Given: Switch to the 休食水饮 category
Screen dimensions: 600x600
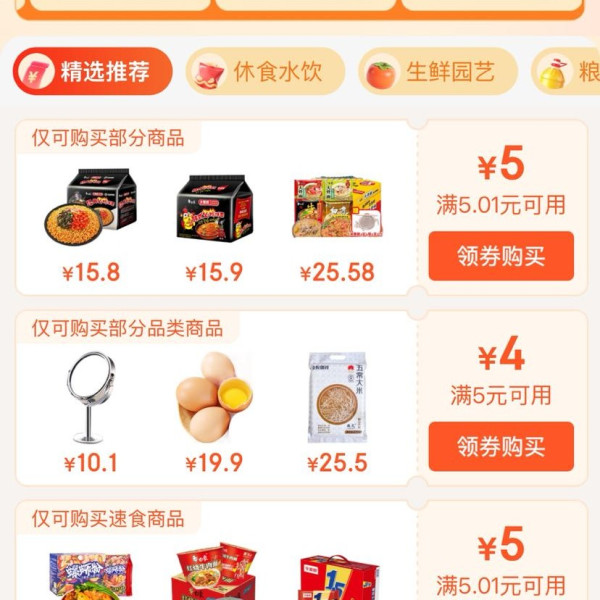Looking at the screenshot, I should click(x=265, y=72).
